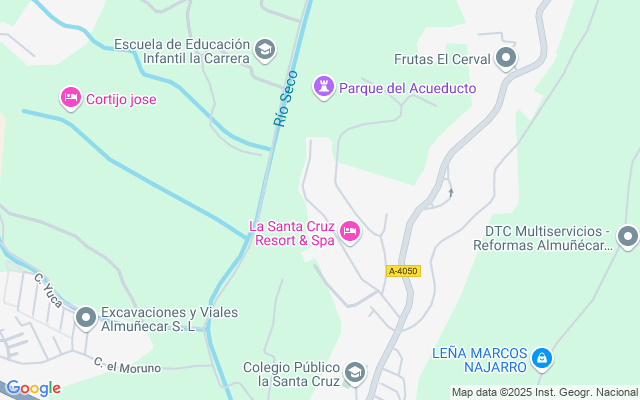Select the Frutas El Cerval place pin
The image size is (640, 400).
click(x=506, y=58)
